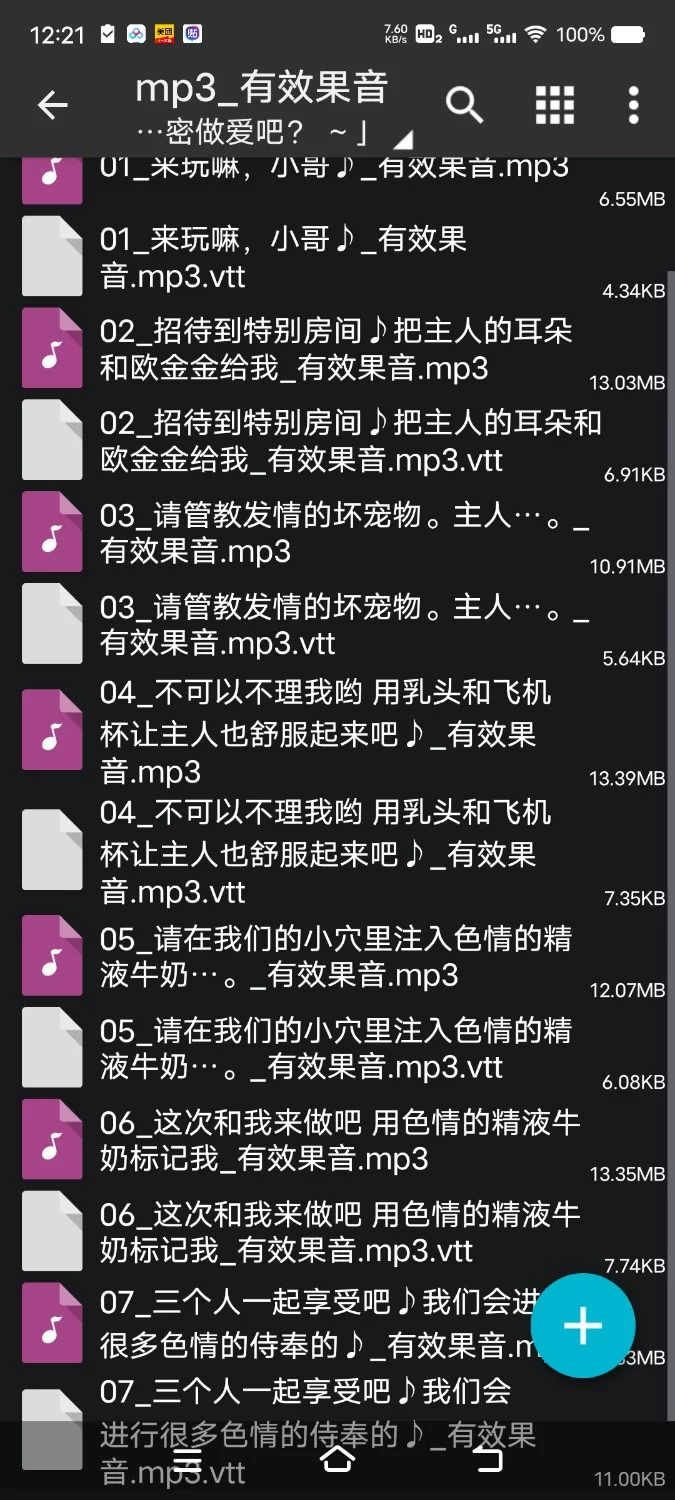
Task: Open the 03 .mp3.vtt file (5.64KB)
Action: pos(300,625)
